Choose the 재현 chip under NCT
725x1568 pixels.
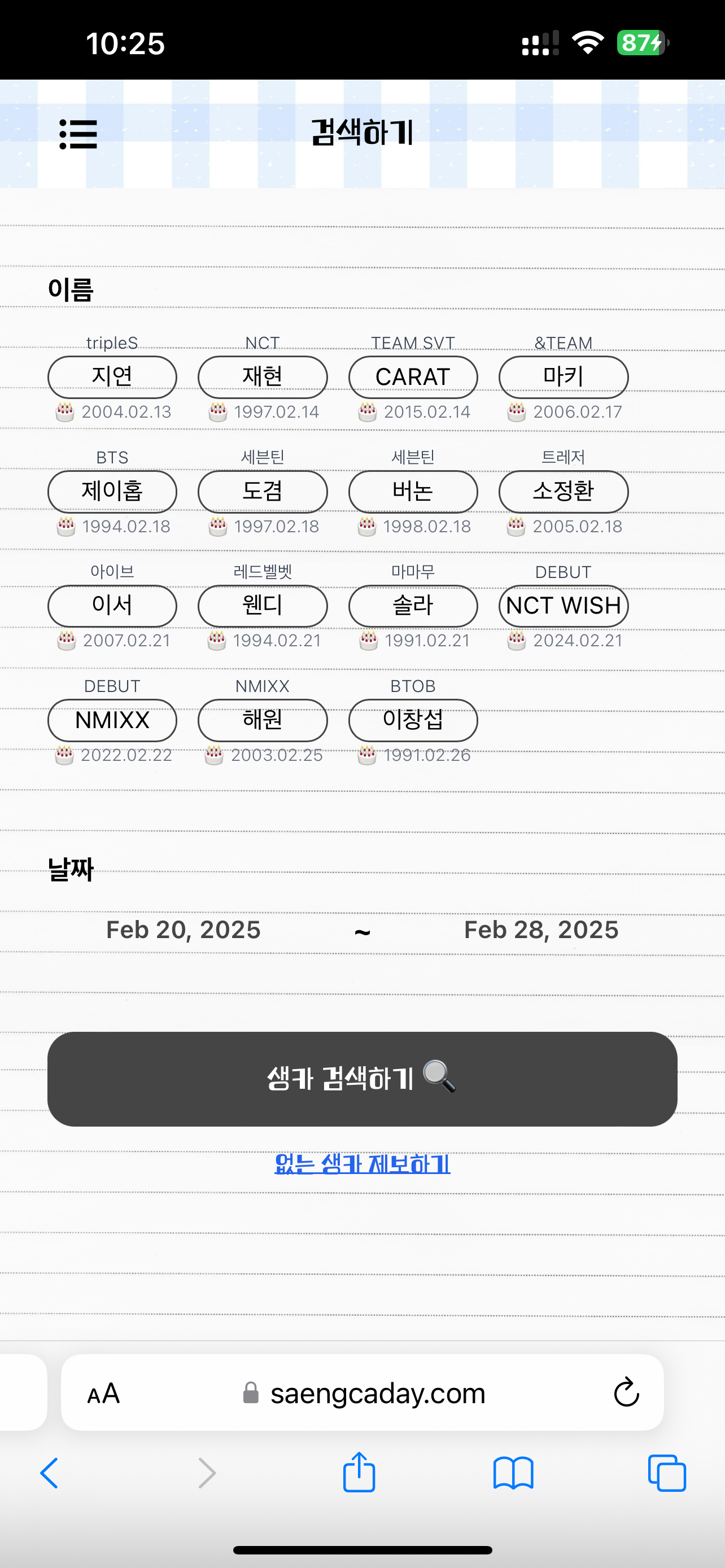pos(263,377)
